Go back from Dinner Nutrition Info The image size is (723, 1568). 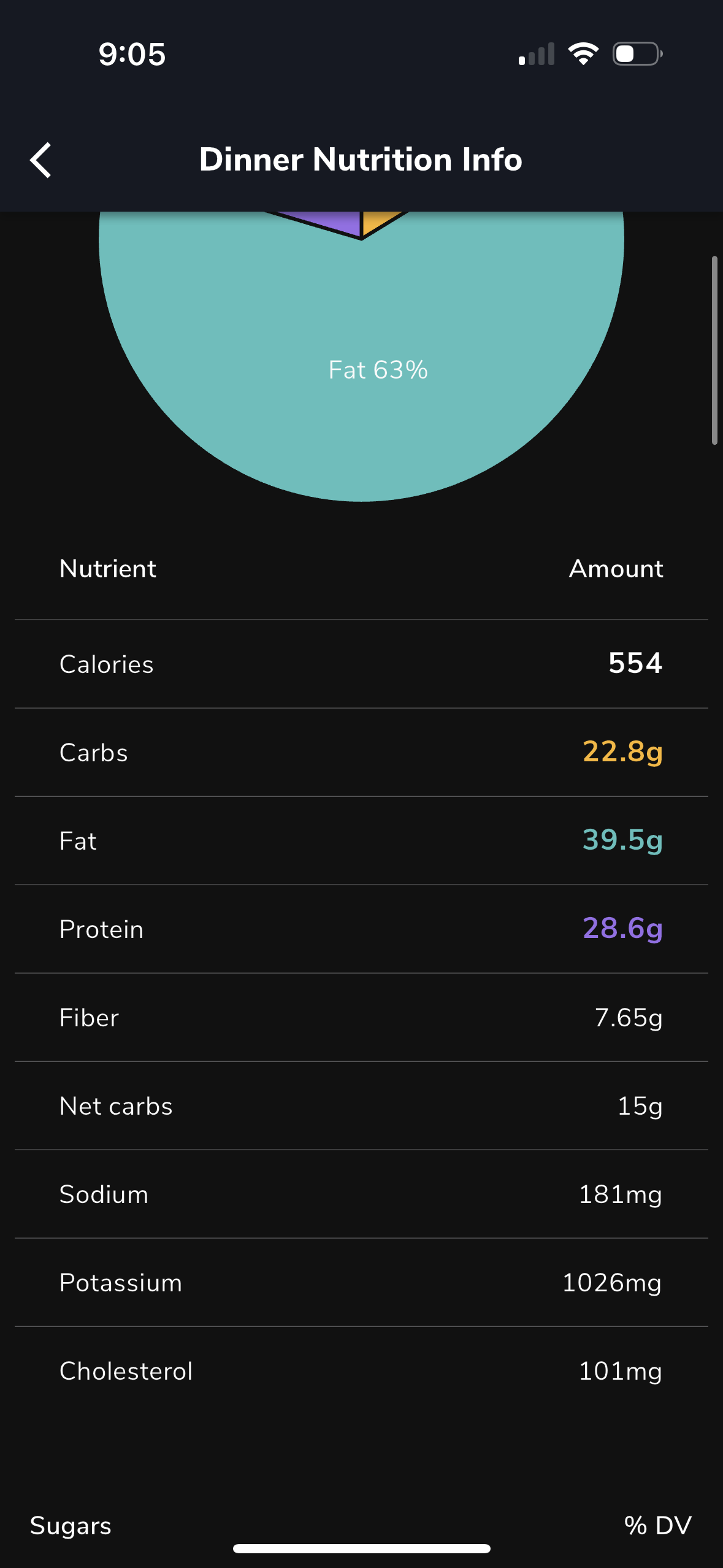coord(40,160)
